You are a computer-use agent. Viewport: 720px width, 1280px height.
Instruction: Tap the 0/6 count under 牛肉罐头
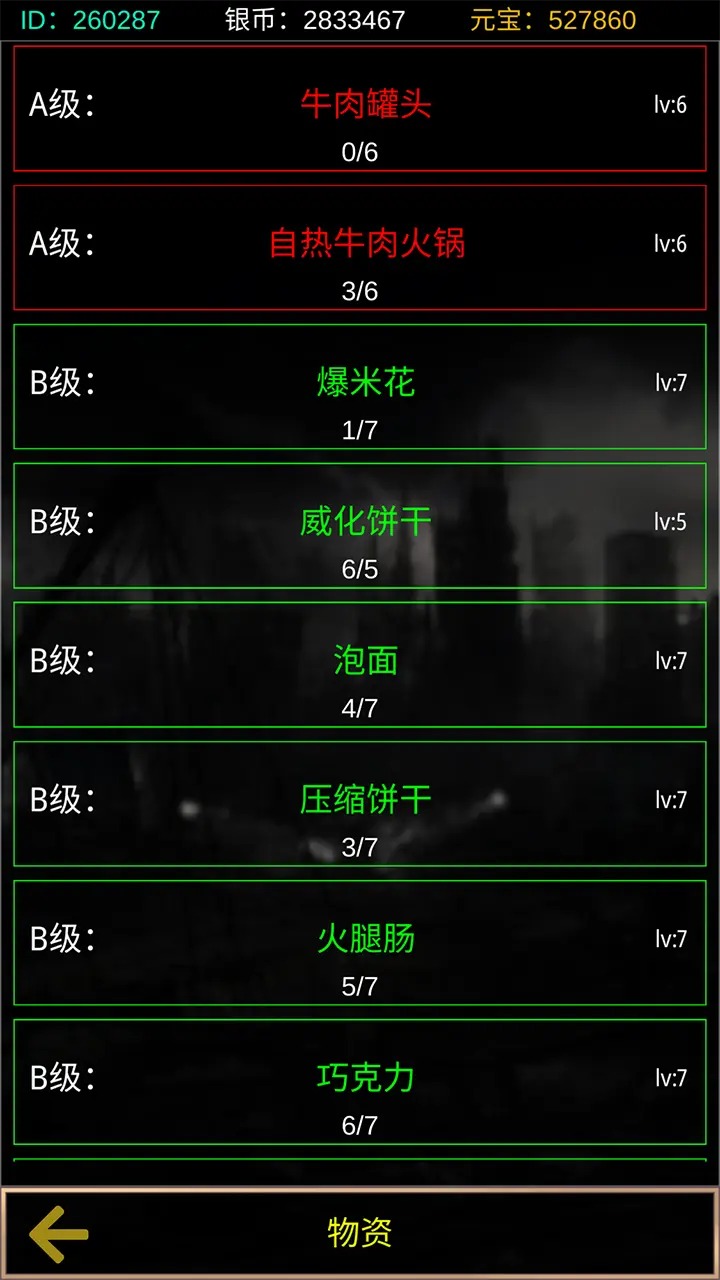tap(360, 151)
